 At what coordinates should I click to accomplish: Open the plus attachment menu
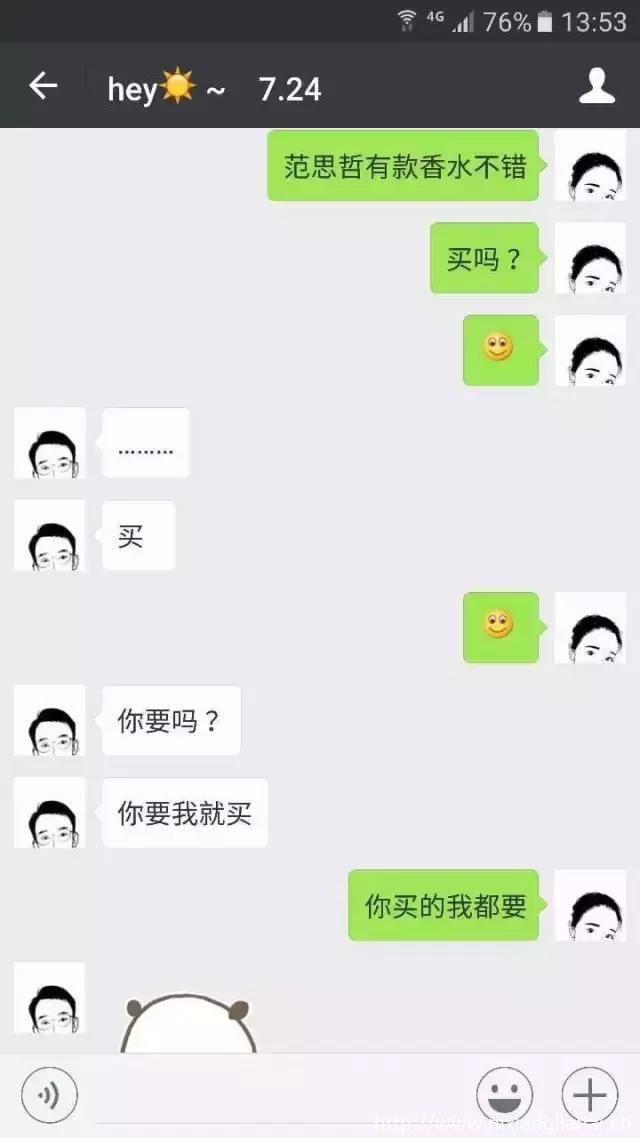[x=590, y=1096]
